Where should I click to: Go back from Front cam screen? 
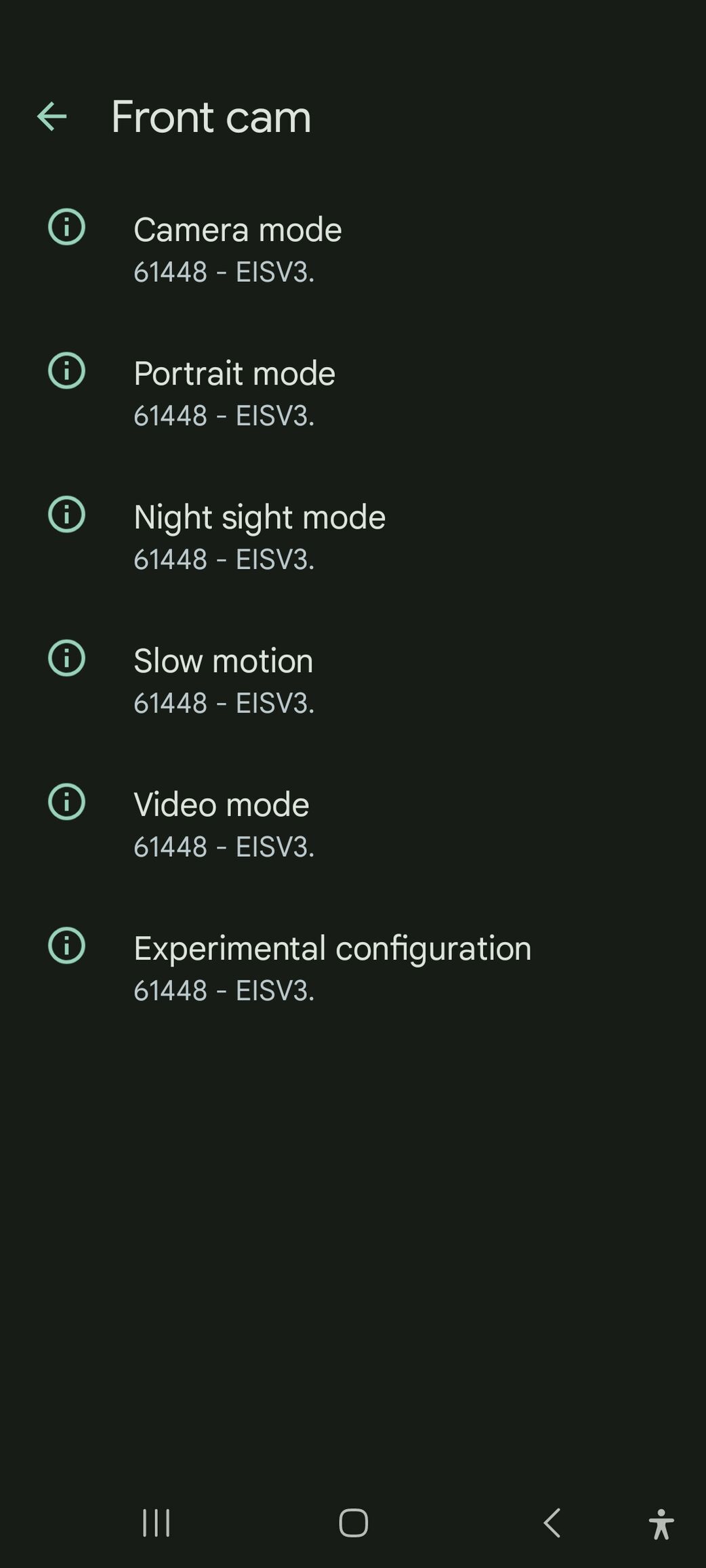tap(51, 116)
